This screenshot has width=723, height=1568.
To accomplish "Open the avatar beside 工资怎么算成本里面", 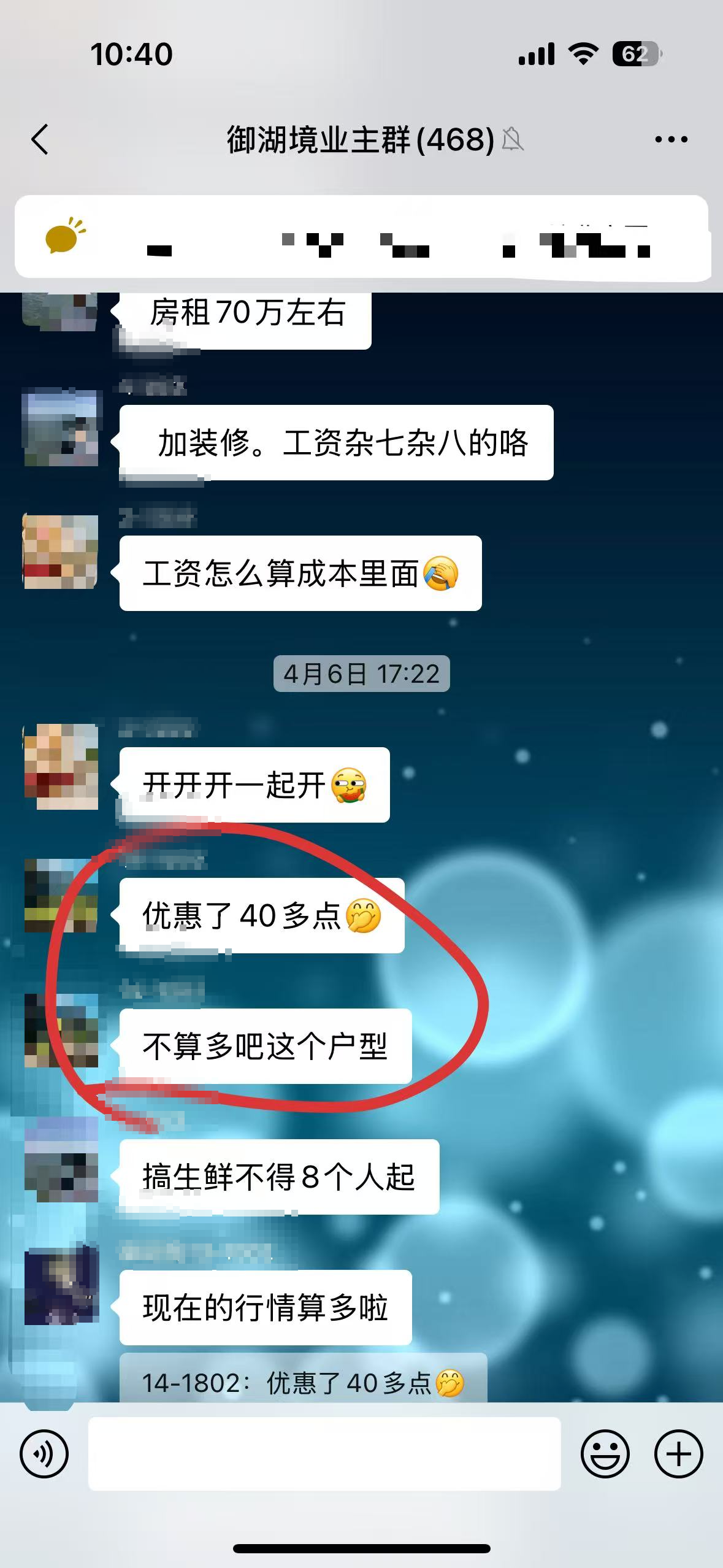I will point(61,551).
